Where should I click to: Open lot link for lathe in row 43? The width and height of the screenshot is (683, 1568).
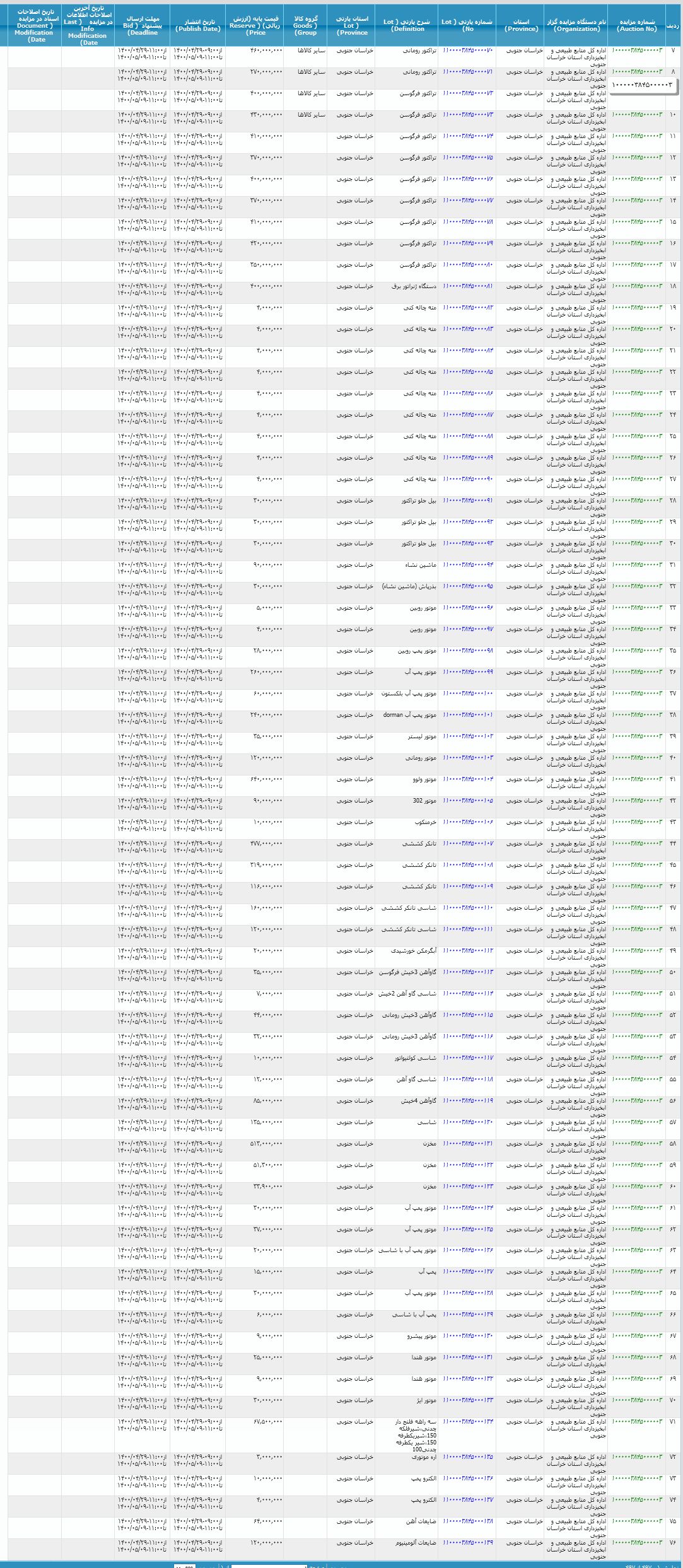click(468, 822)
